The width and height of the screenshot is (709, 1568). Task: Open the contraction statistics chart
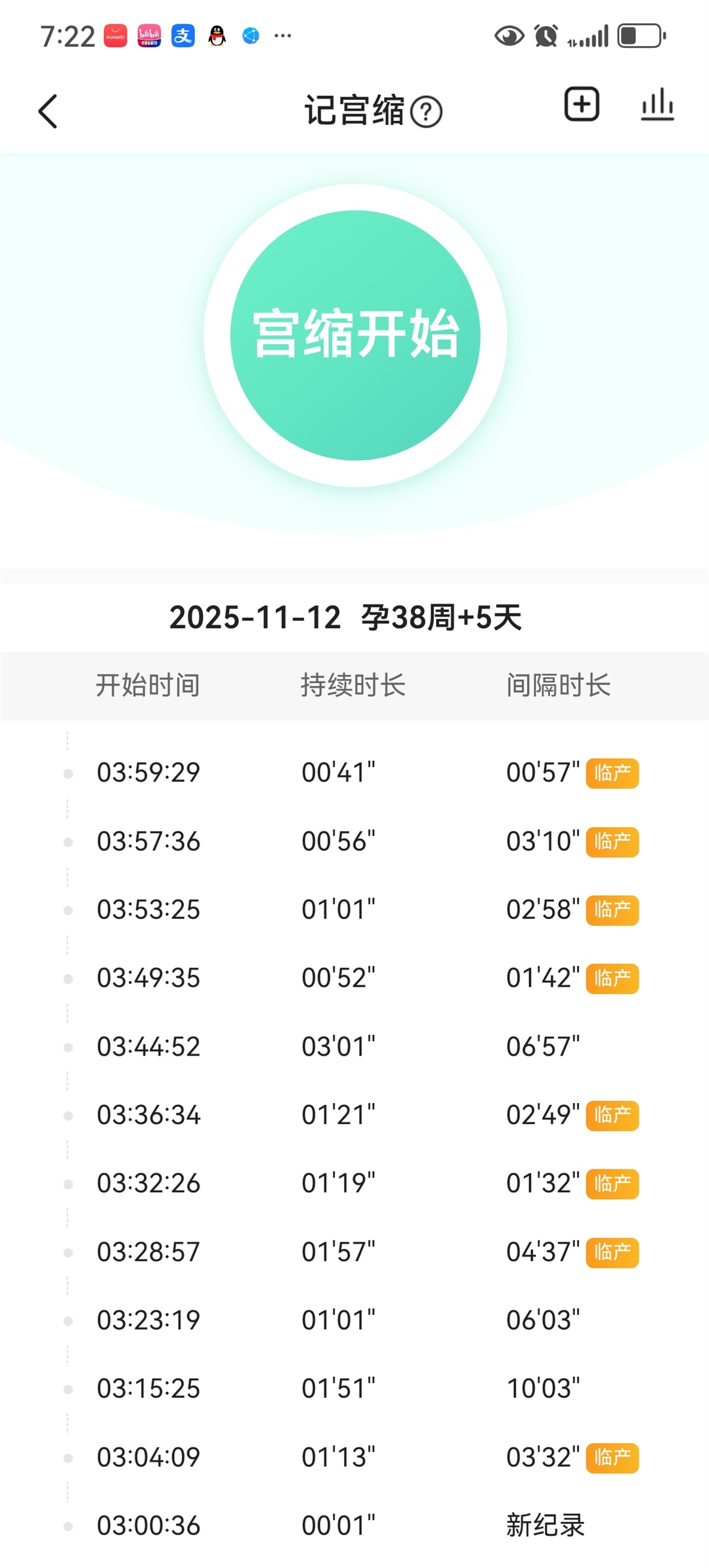click(x=657, y=105)
